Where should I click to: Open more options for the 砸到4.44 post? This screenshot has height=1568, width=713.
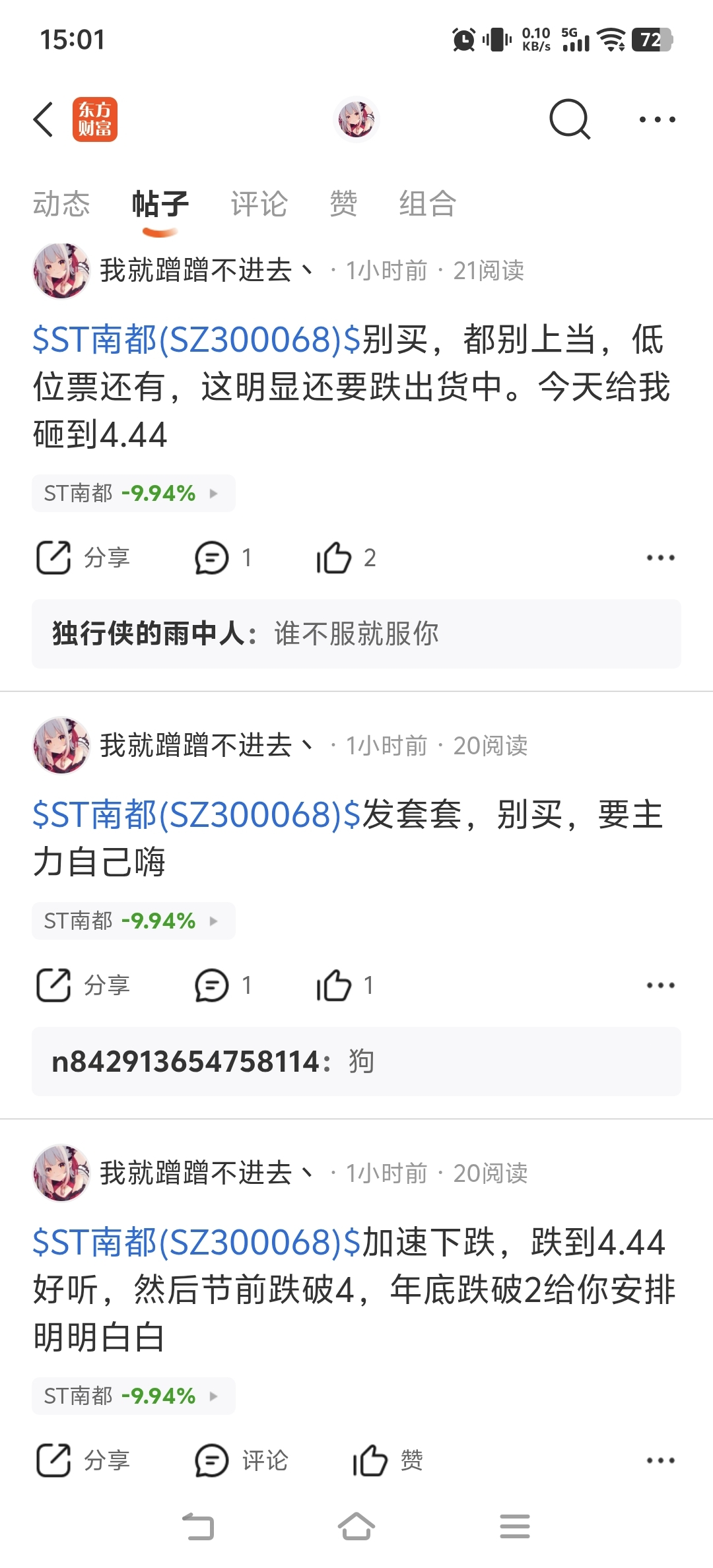661,558
